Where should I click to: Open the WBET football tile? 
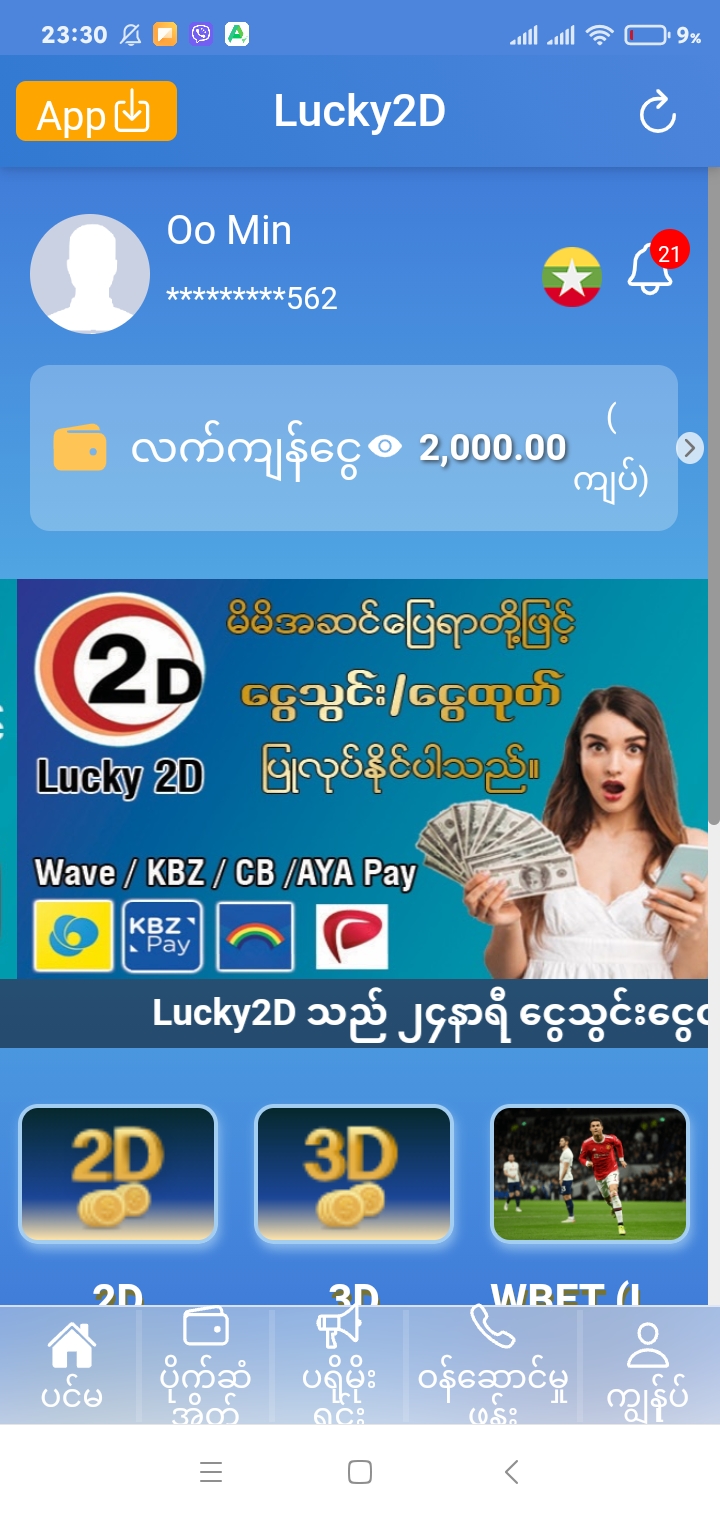(x=590, y=1173)
